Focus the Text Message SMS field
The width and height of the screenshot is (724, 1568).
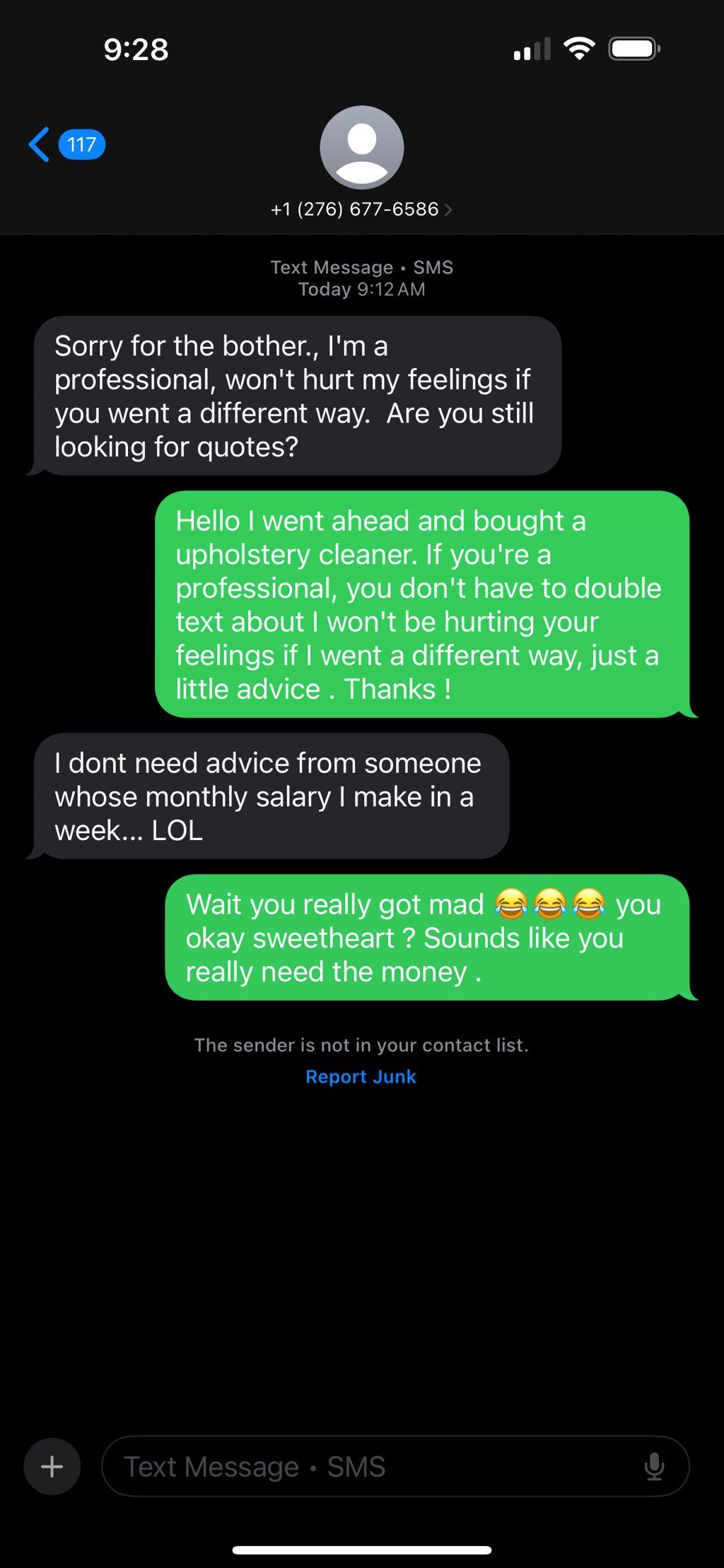point(368,1466)
